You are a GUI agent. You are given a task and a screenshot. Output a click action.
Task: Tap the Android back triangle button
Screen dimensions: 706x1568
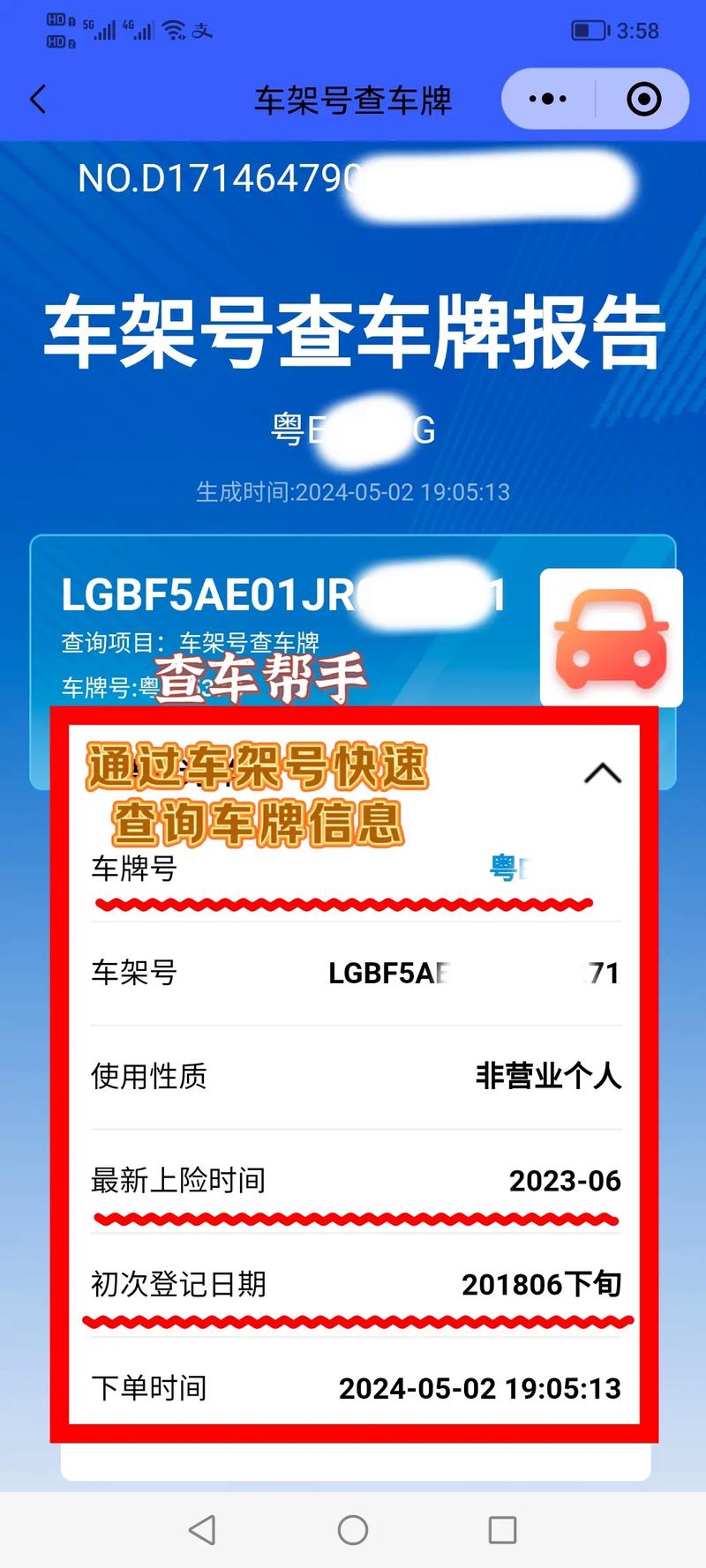click(x=201, y=1532)
